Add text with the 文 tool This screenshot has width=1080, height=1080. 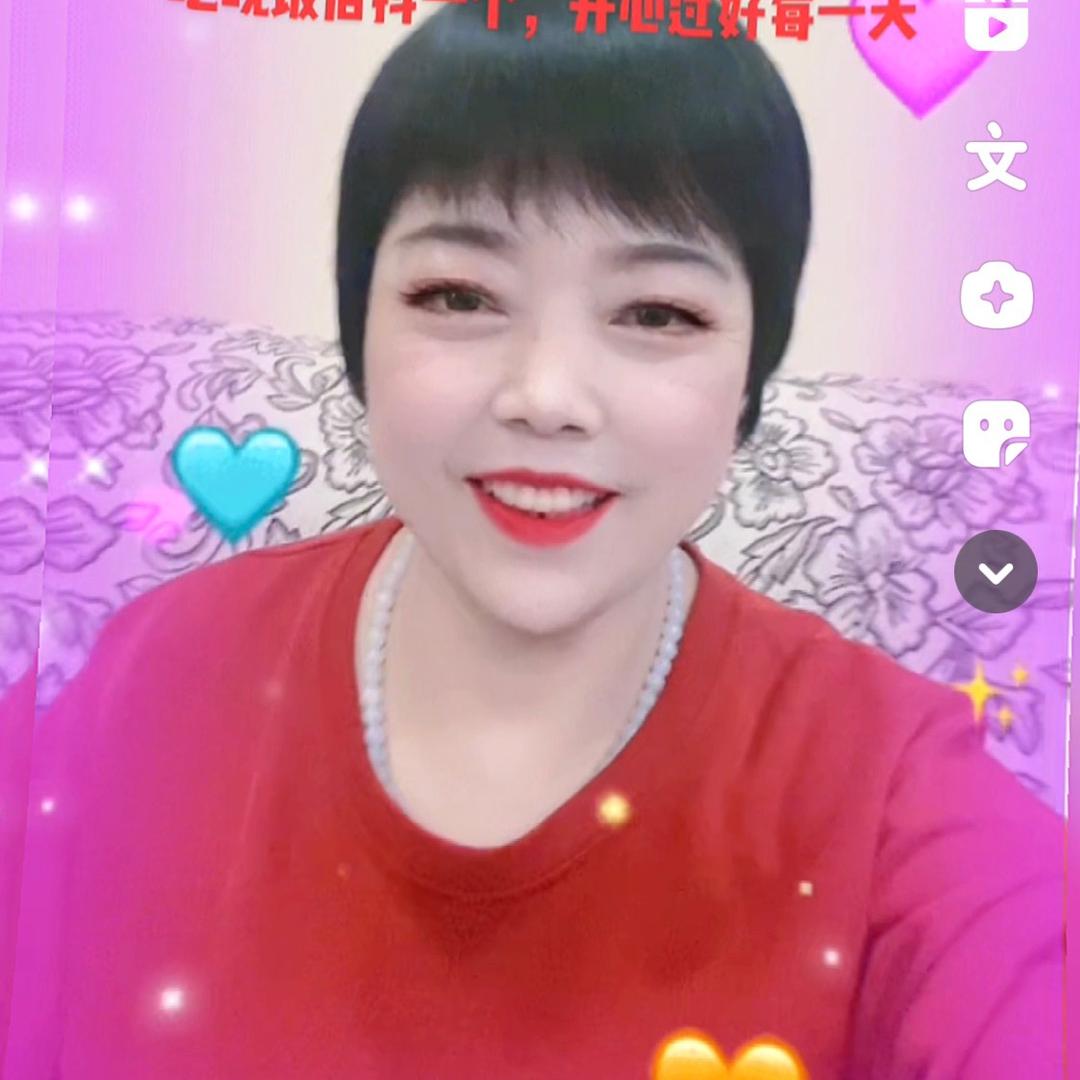pyautogui.click(x=996, y=158)
